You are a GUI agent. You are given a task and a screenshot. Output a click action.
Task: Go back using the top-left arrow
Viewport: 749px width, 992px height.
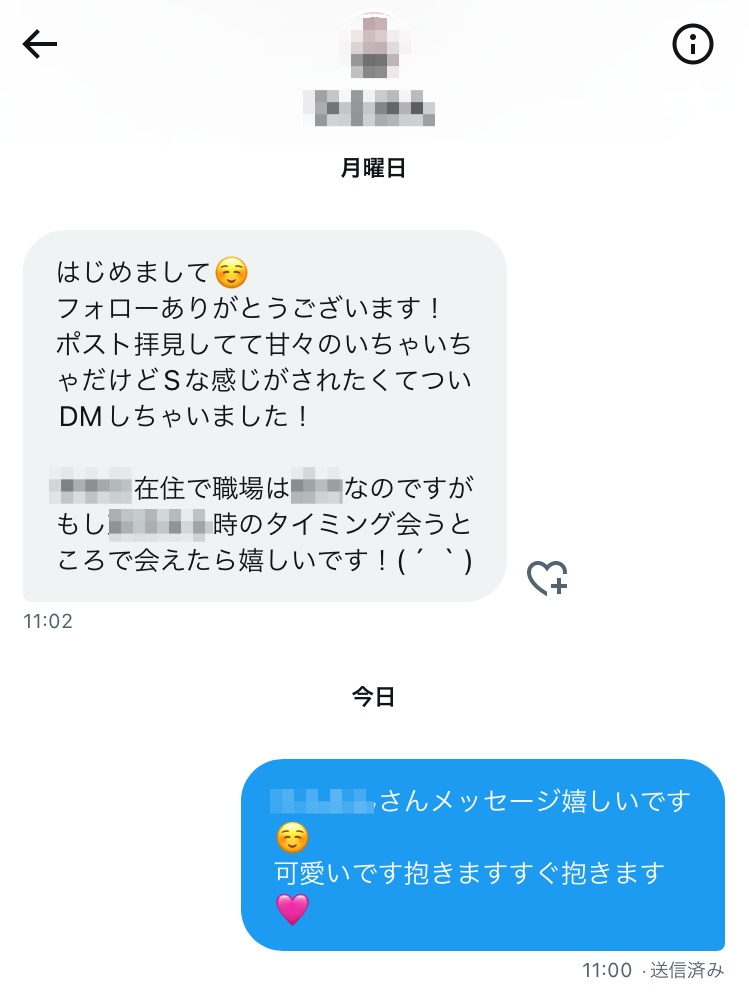[40, 44]
